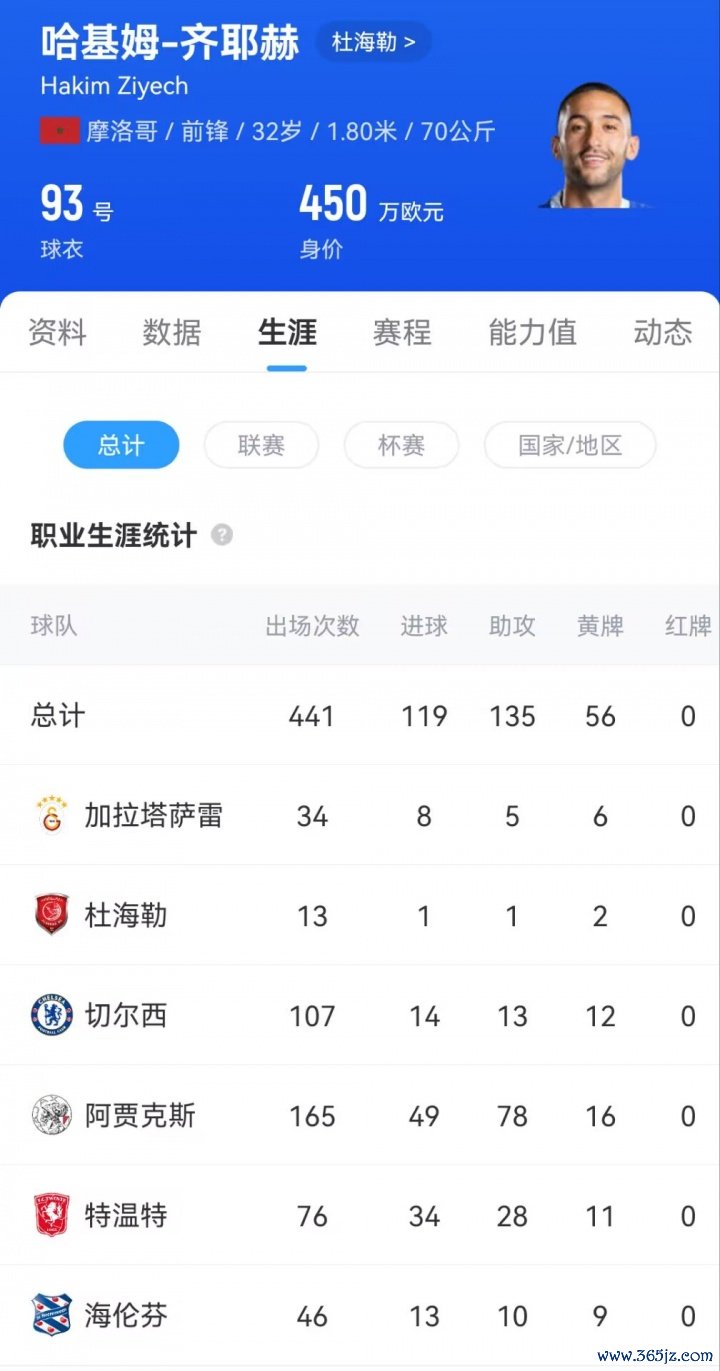
Task: Tap the help icon beside 职业生涯统计
Action: 222,535
